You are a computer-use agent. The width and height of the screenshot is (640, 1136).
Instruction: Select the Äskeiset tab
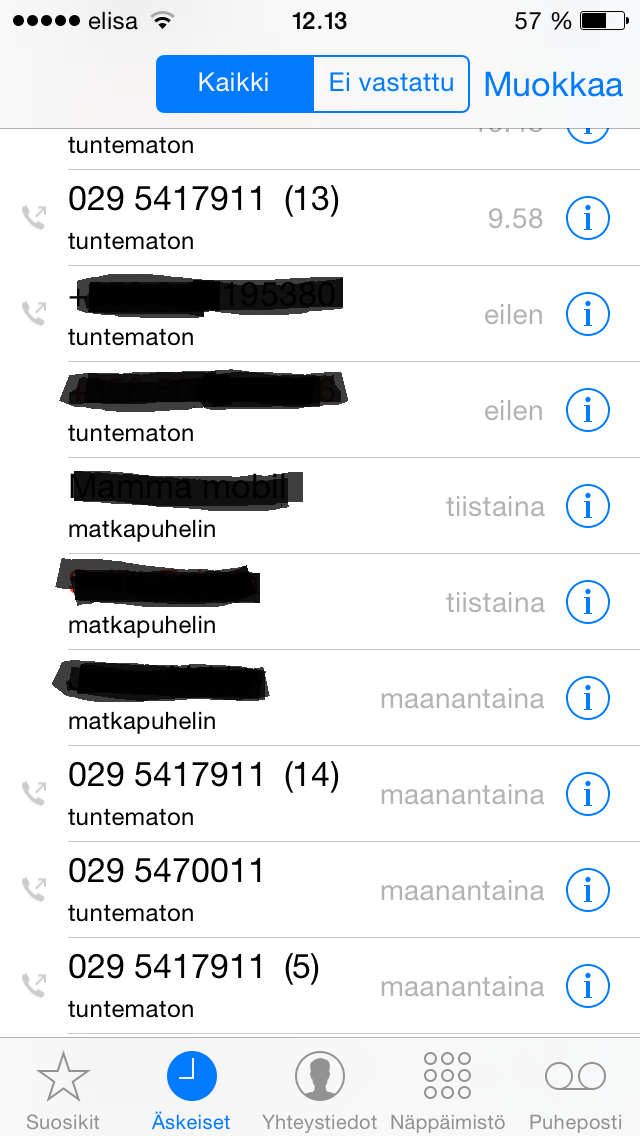[191, 1091]
